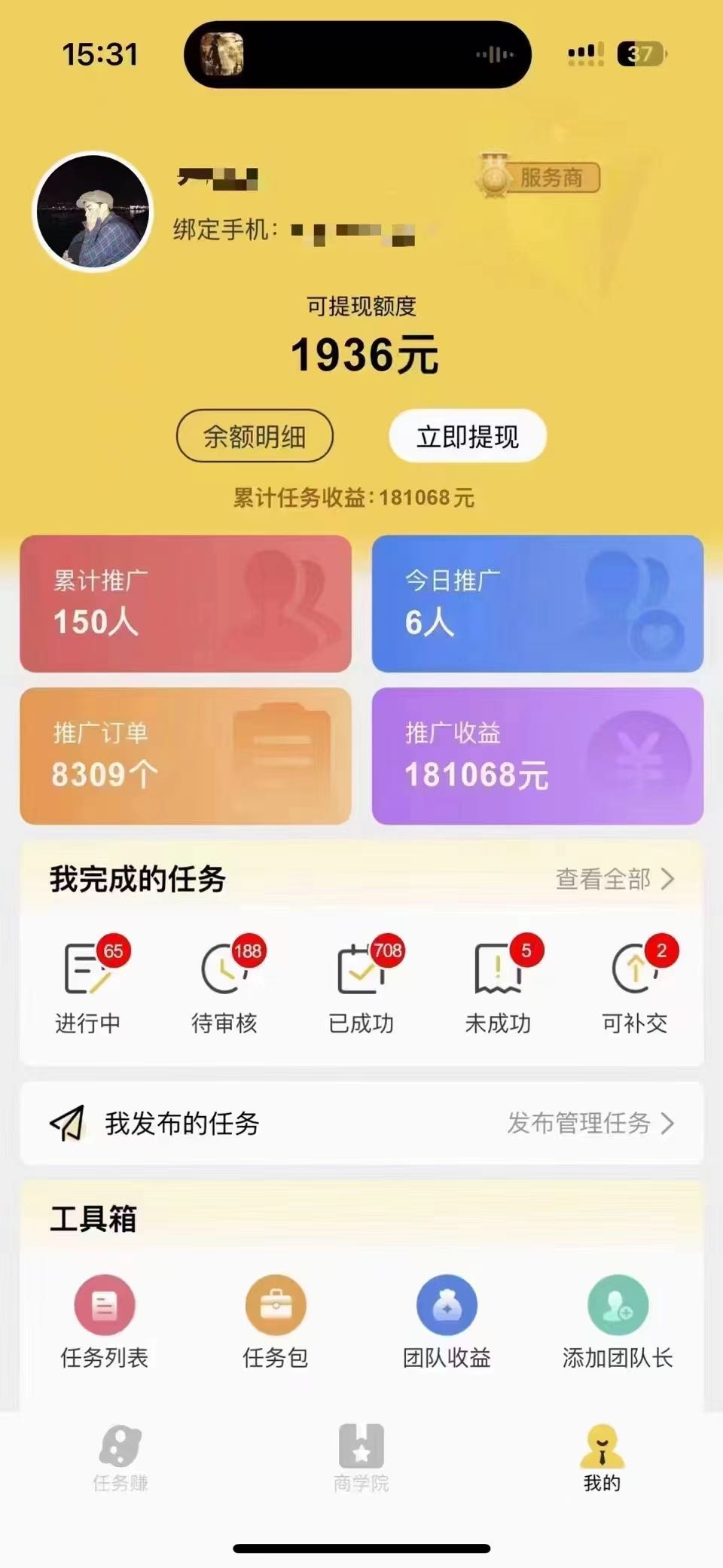Tap 立即提现 to withdraw now
The height and width of the screenshot is (1568, 723).
coord(467,436)
